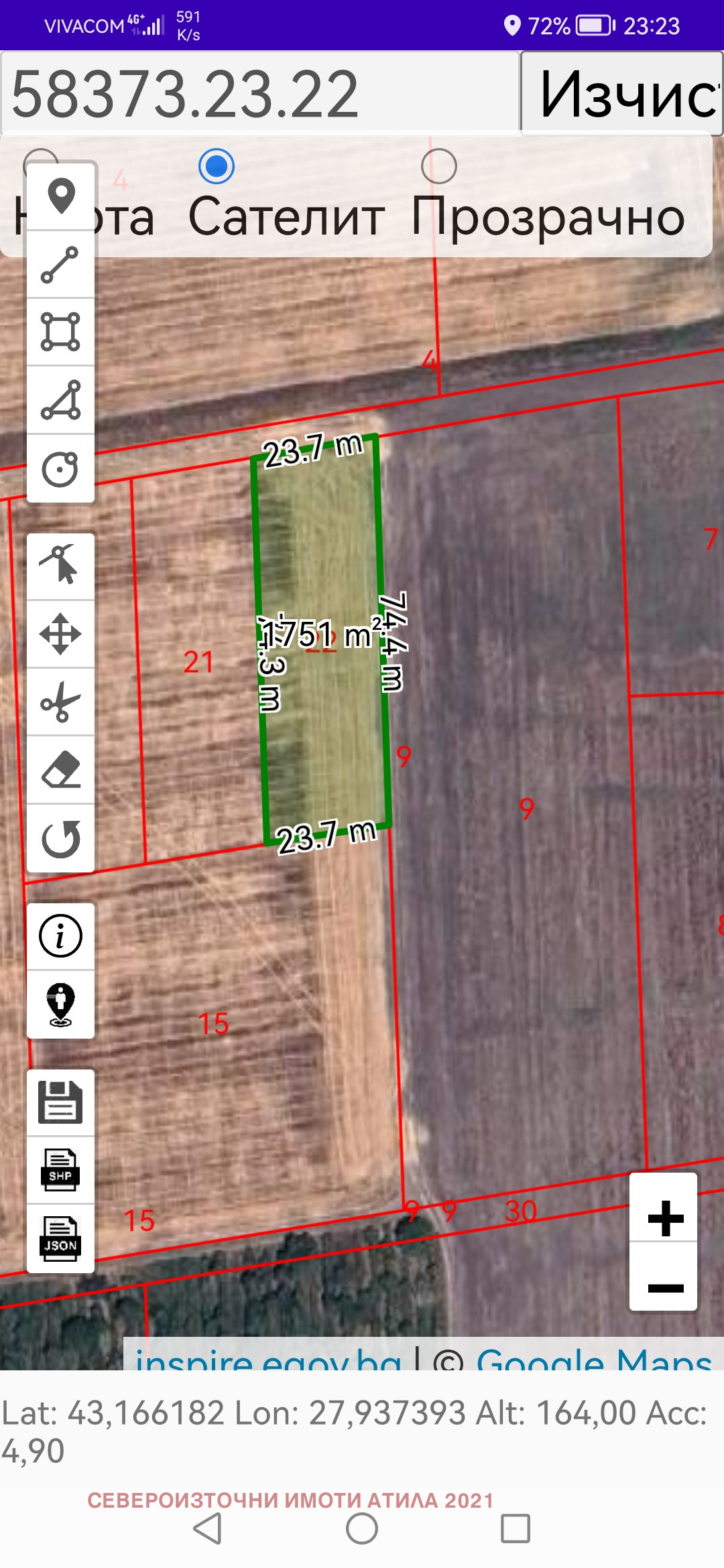The width and height of the screenshot is (724, 1568).
Task: Zoom out the map with minus
Action: (665, 1288)
